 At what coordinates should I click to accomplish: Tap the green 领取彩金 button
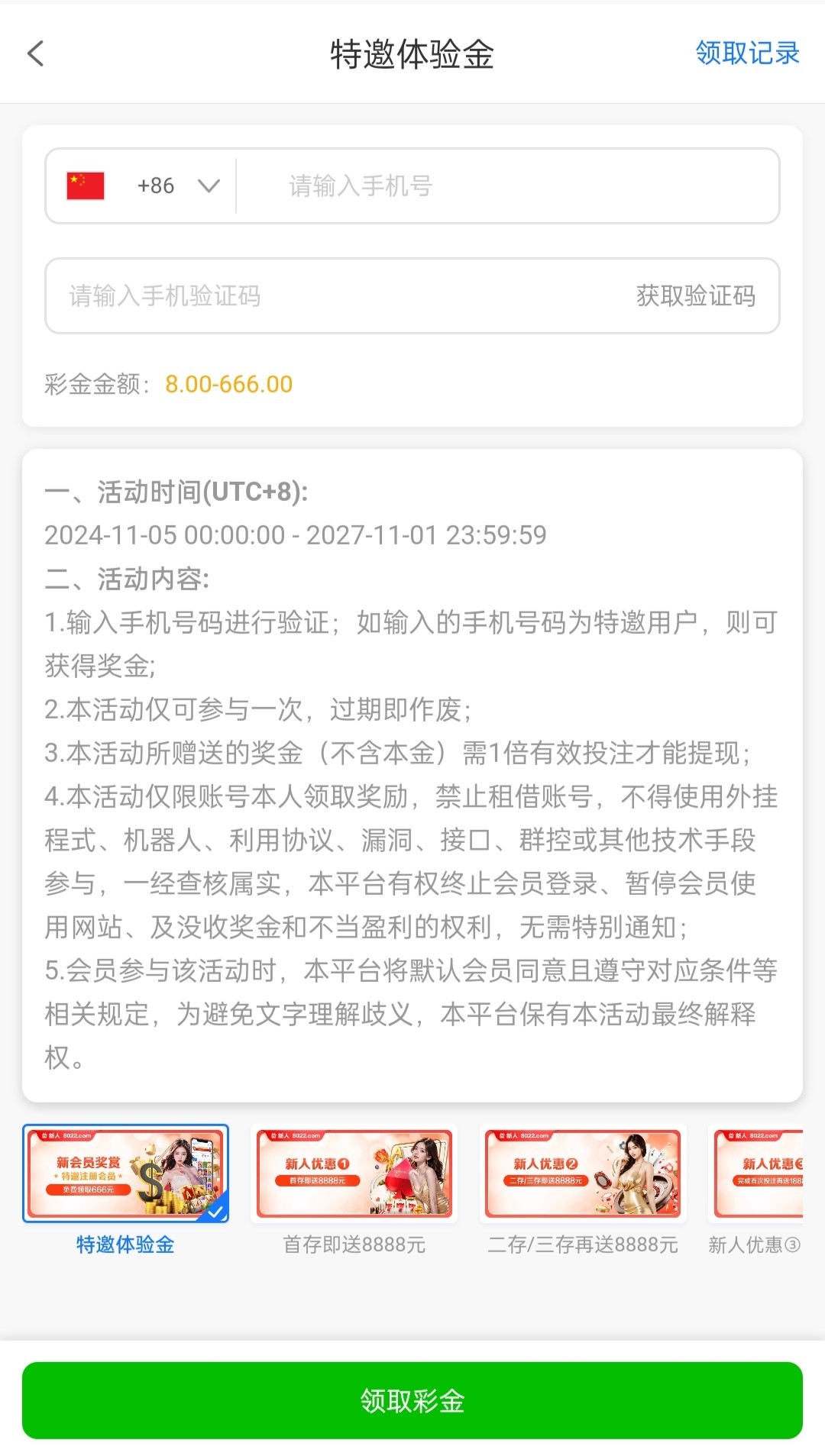tap(412, 1400)
